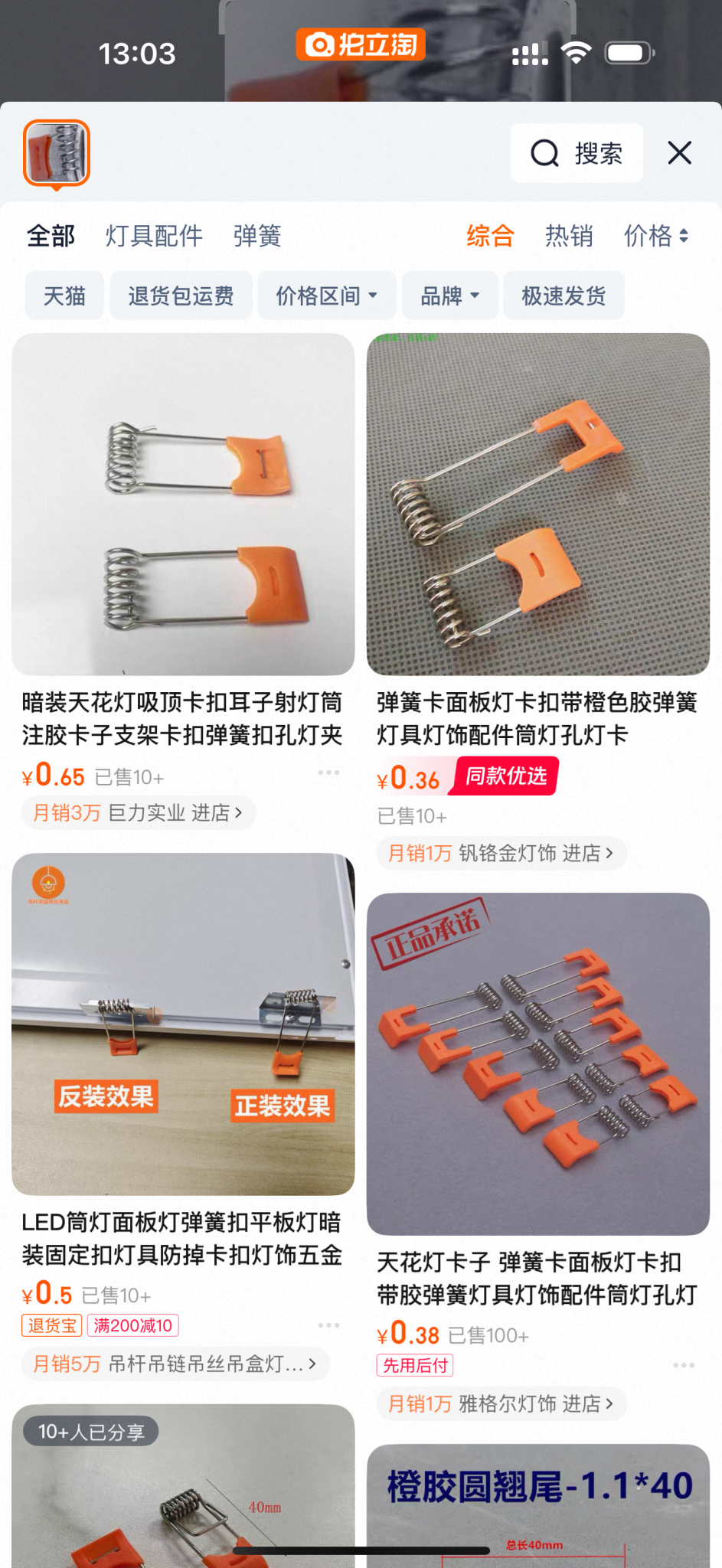This screenshot has height=1568, width=722.
Task: Switch to the 灯具配件 category tab
Action: click(154, 236)
